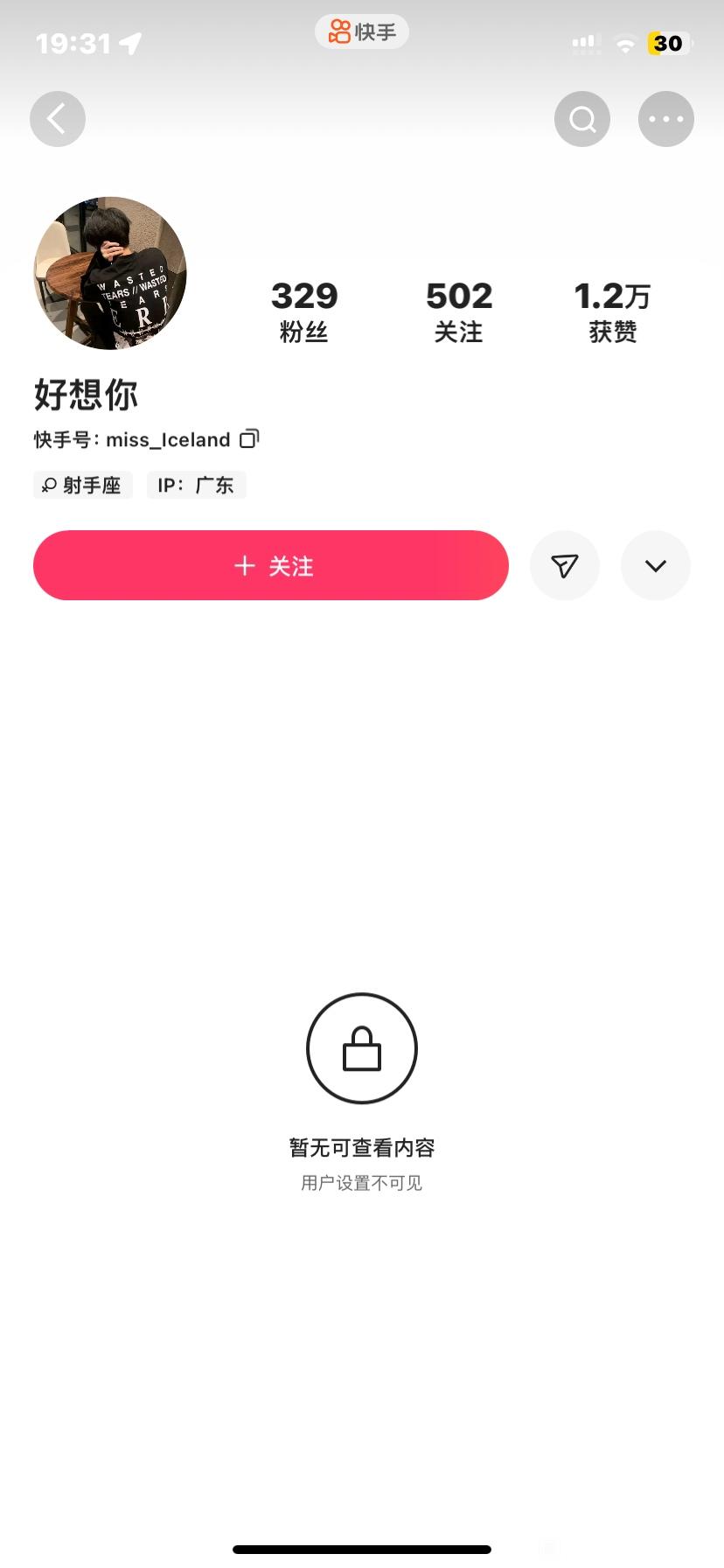Image resolution: width=724 pixels, height=1568 pixels.
Task: View the profile avatar photo
Action: [x=110, y=273]
